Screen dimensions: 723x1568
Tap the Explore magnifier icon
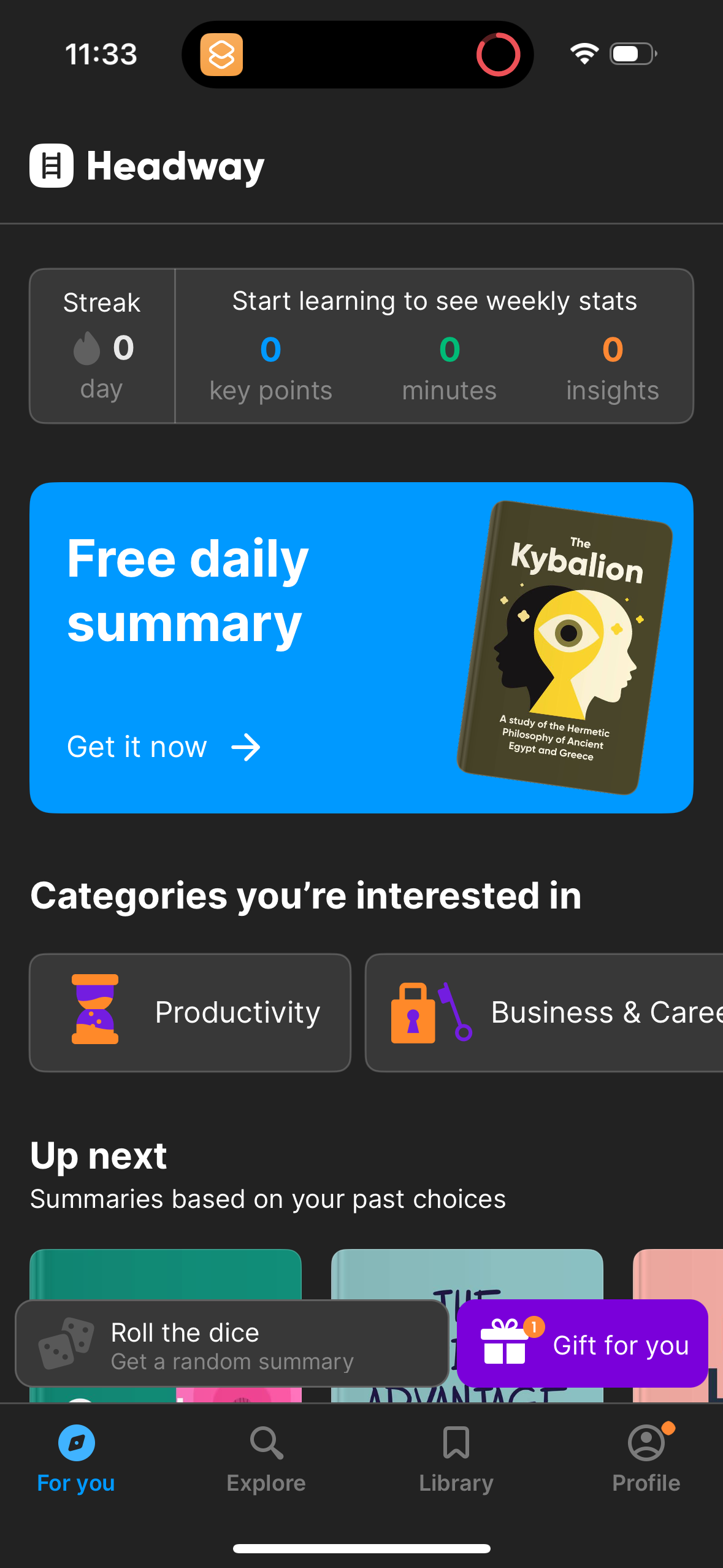point(266,1443)
